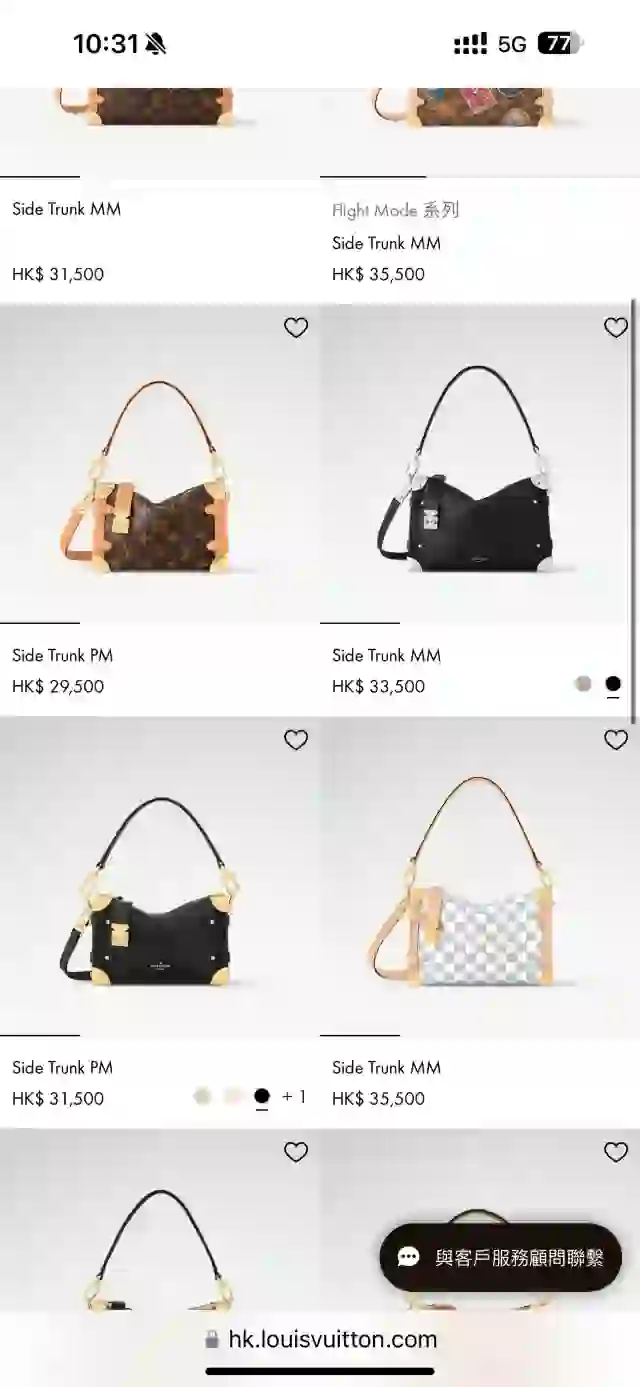Select black color for Side Trunk MM HK$ 33,500
640x1387 pixels.
pos(613,685)
